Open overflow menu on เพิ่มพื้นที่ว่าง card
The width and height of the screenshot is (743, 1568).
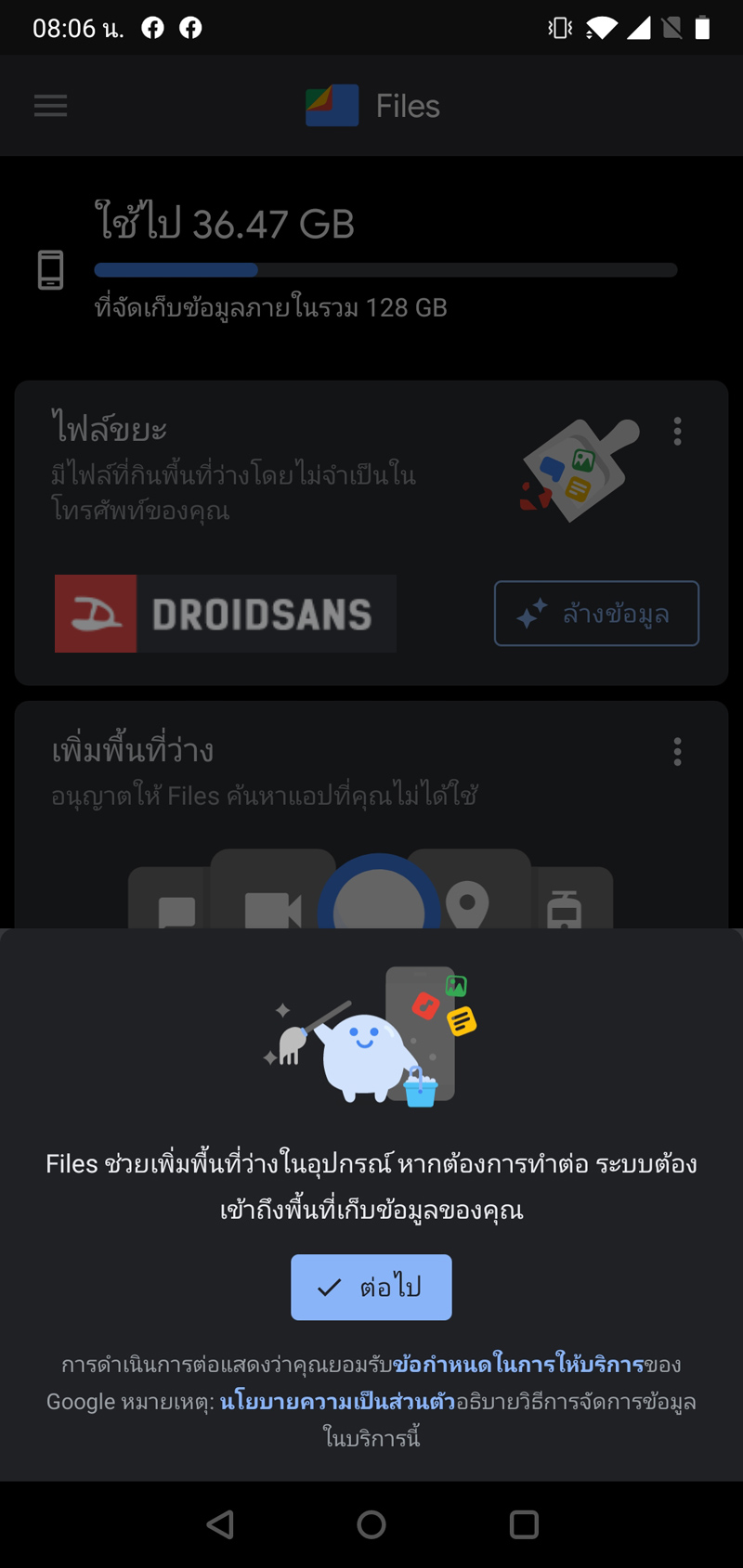click(677, 751)
